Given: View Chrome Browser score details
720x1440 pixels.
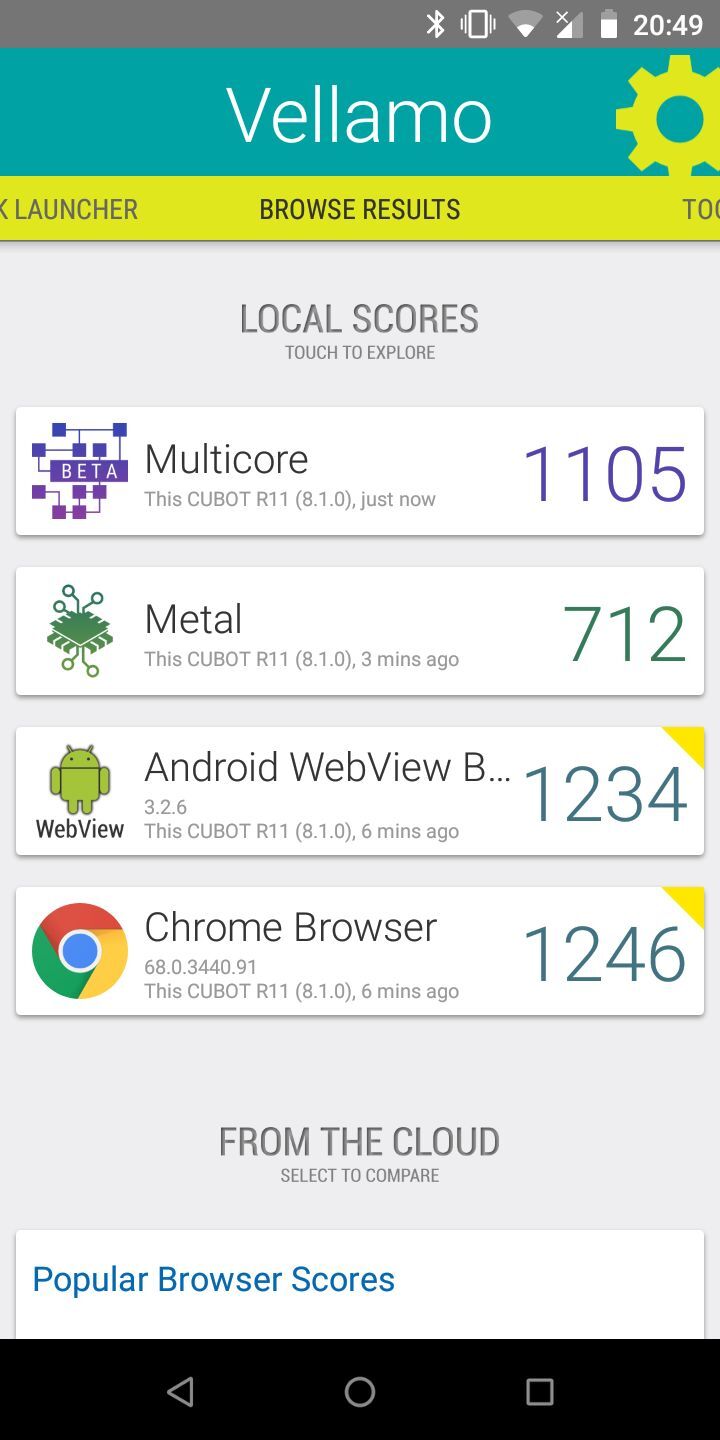Looking at the screenshot, I should 360,951.
